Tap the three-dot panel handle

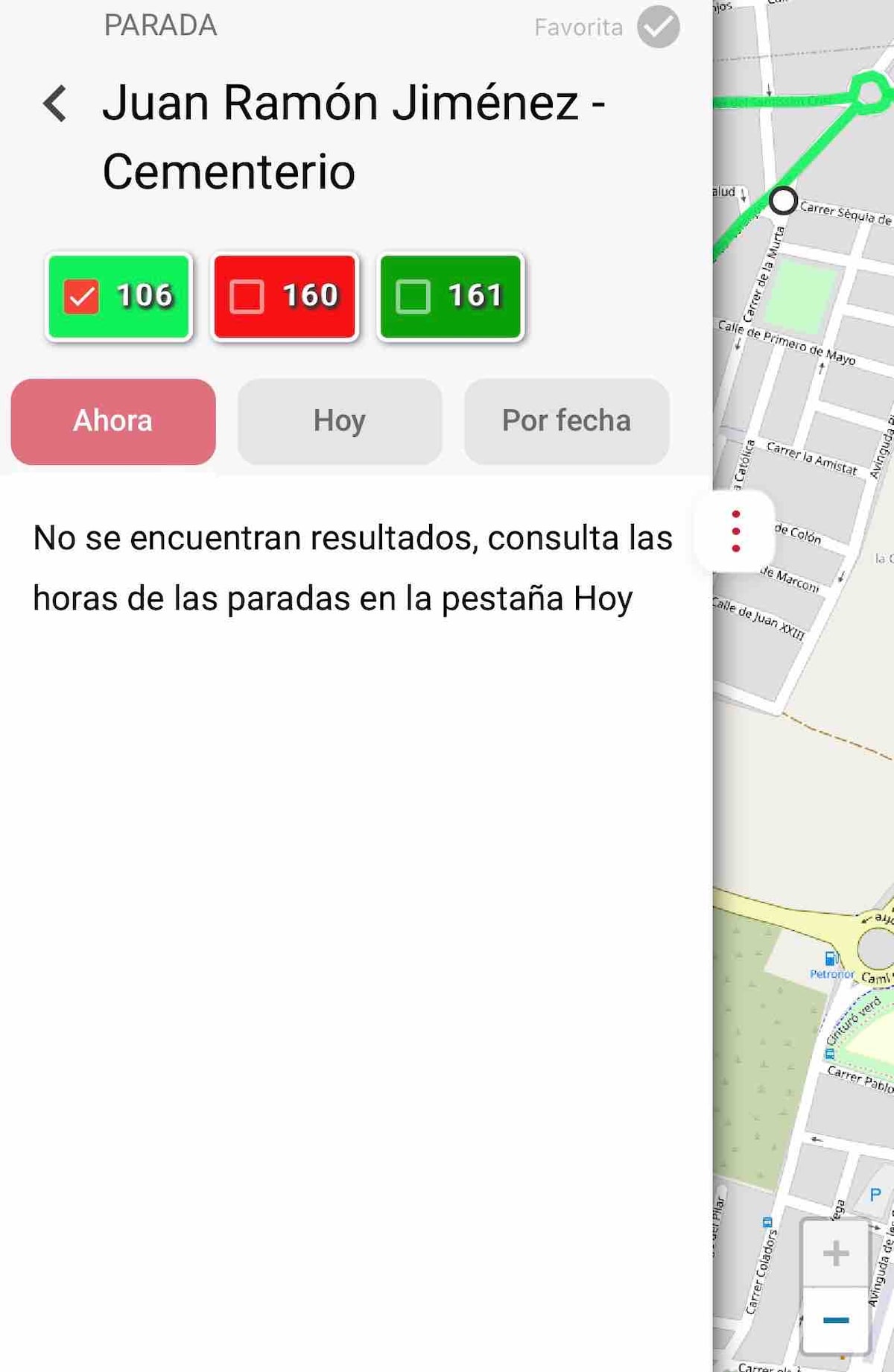(x=735, y=531)
